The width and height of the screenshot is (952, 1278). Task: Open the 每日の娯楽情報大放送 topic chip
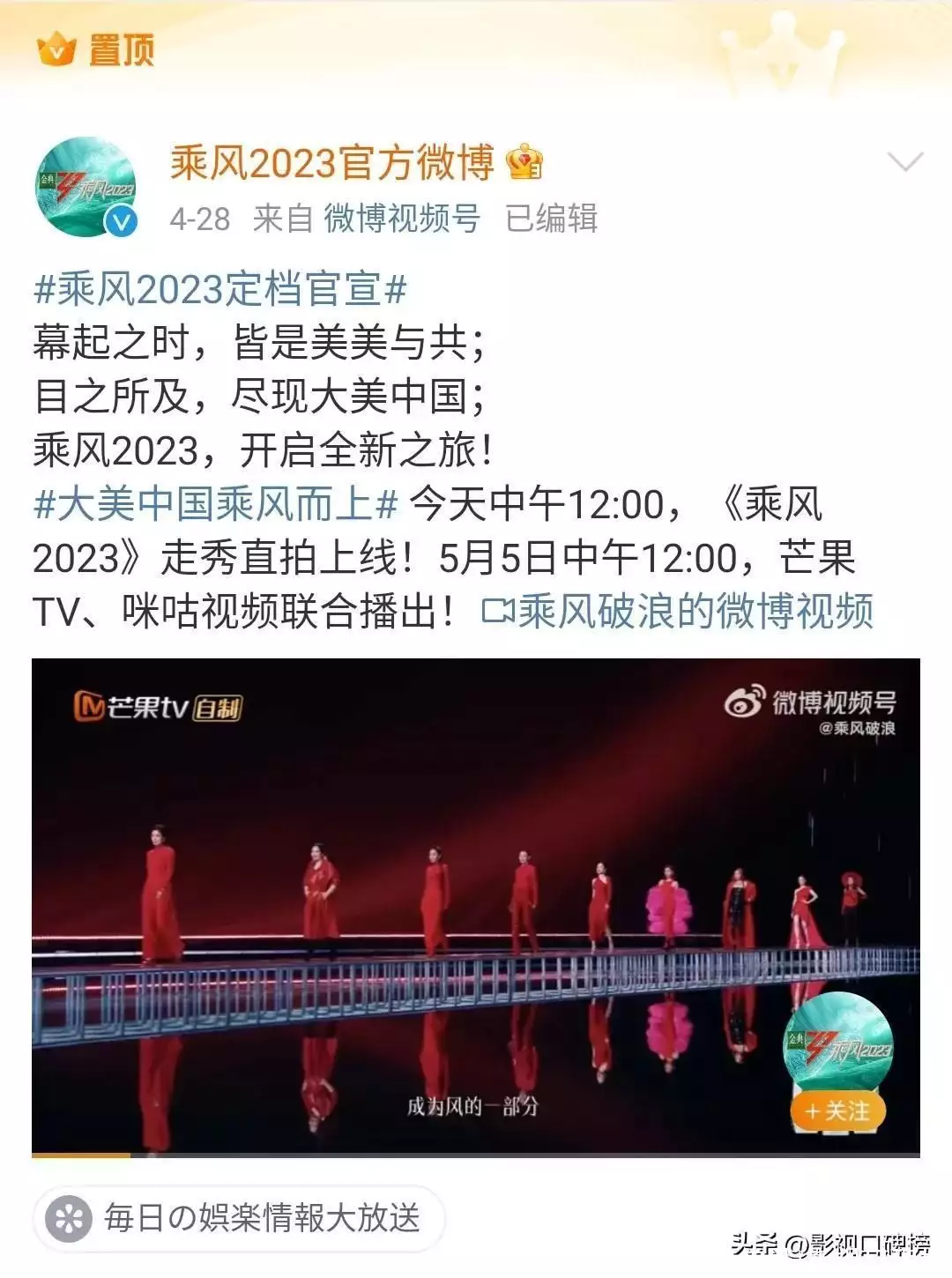coord(240,1218)
